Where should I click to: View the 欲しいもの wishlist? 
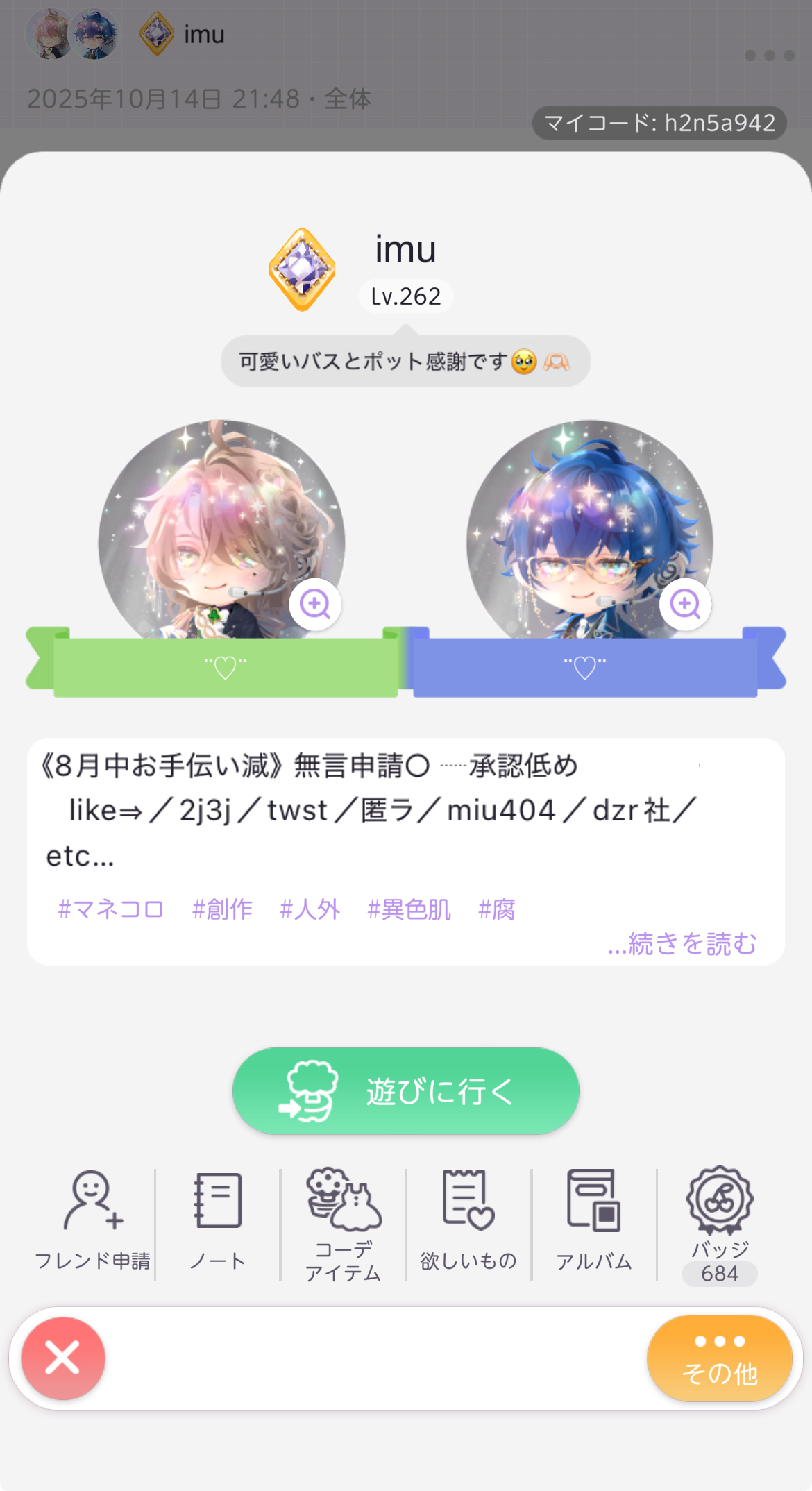tap(468, 1223)
